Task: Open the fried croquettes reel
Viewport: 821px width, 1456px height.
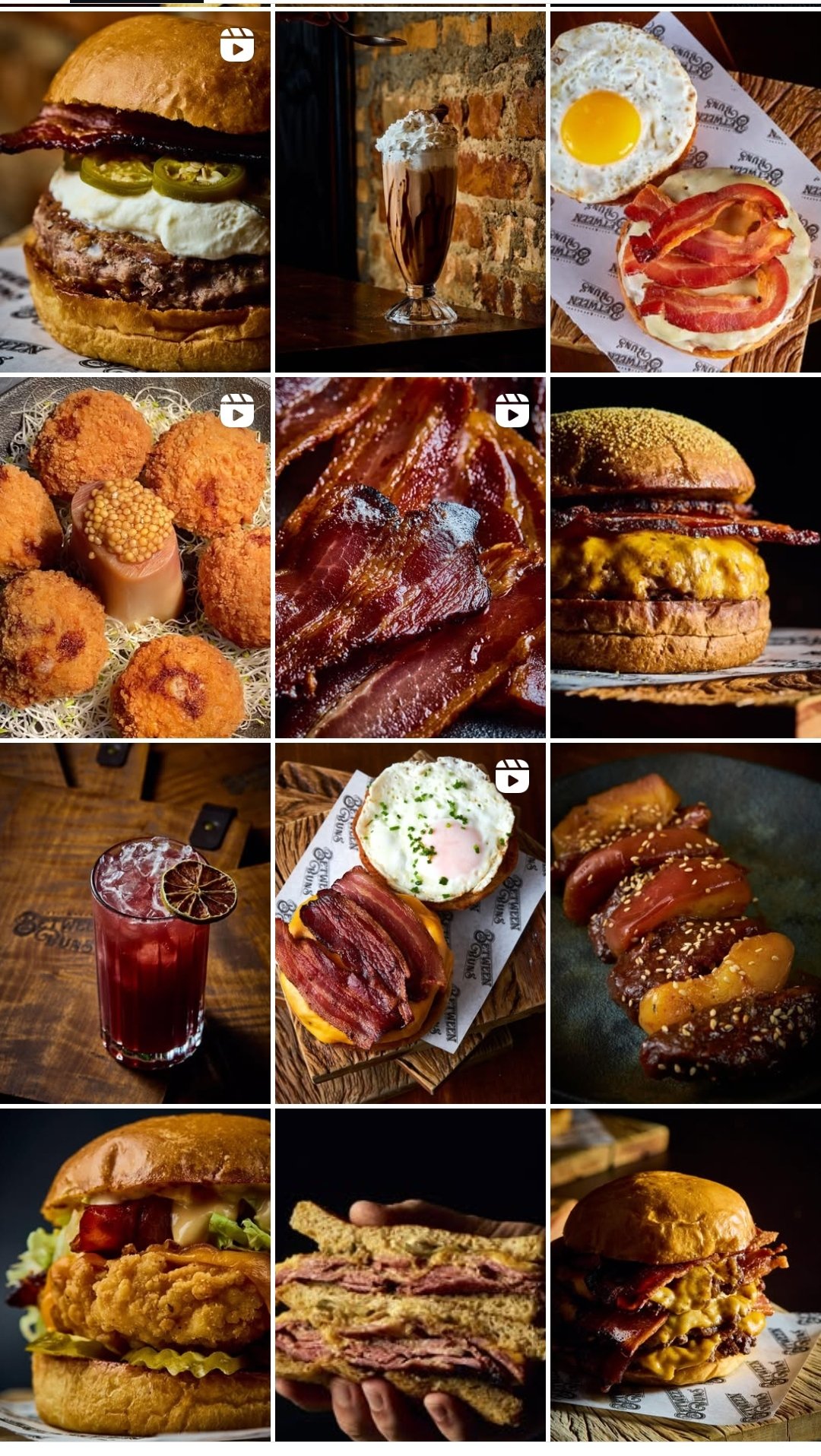Action: [x=135, y=557]
